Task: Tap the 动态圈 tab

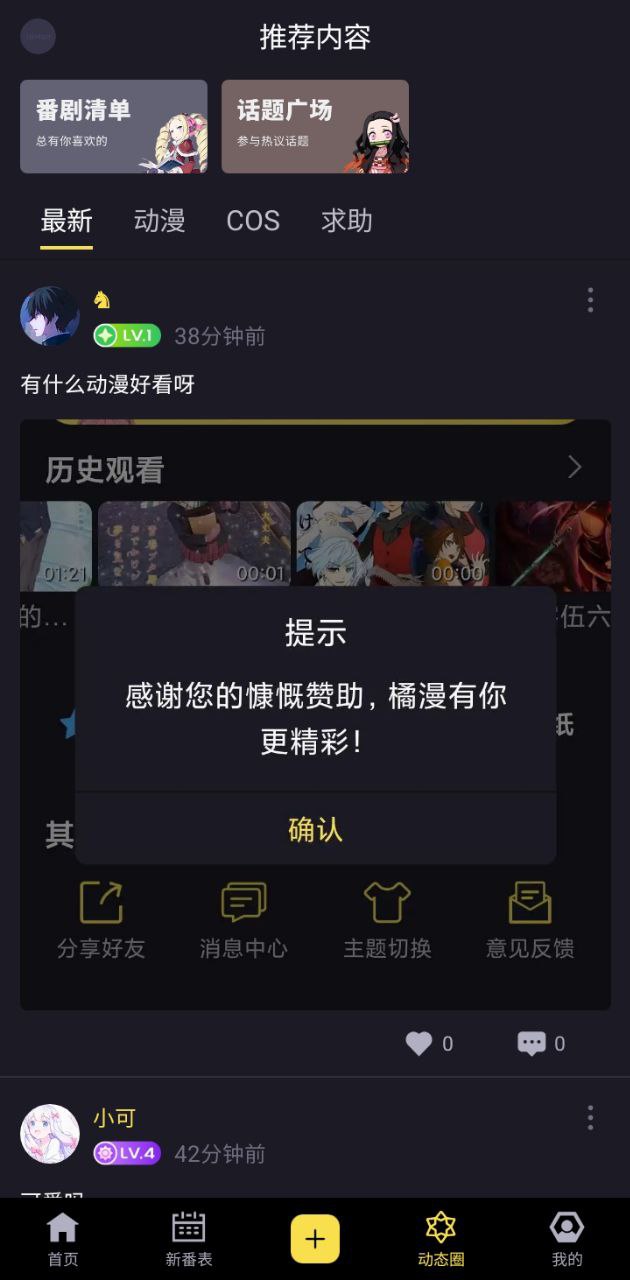Action: pos(441,1238)
